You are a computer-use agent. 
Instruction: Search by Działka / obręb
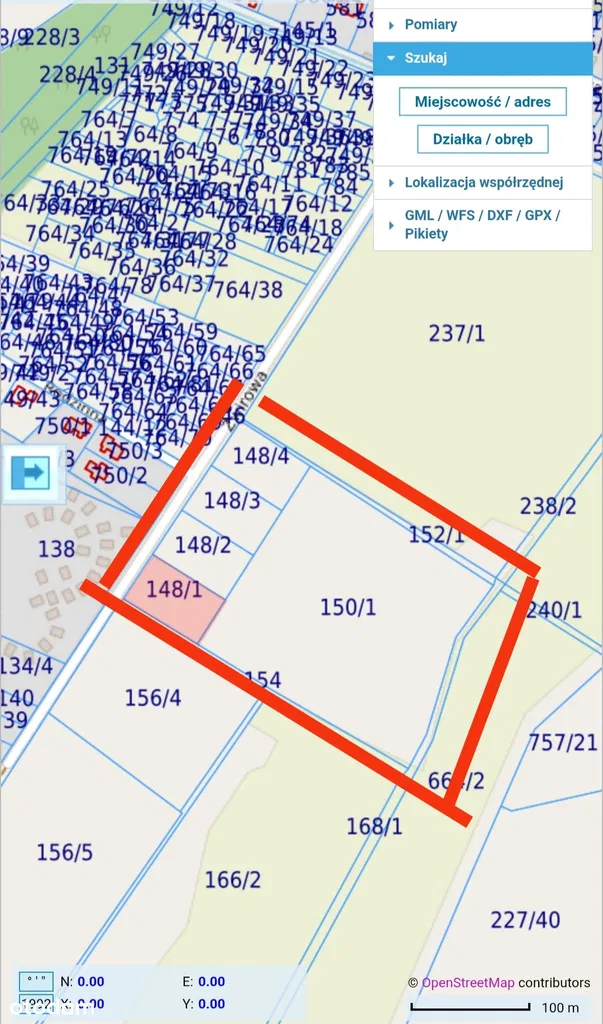click(482, 139)
